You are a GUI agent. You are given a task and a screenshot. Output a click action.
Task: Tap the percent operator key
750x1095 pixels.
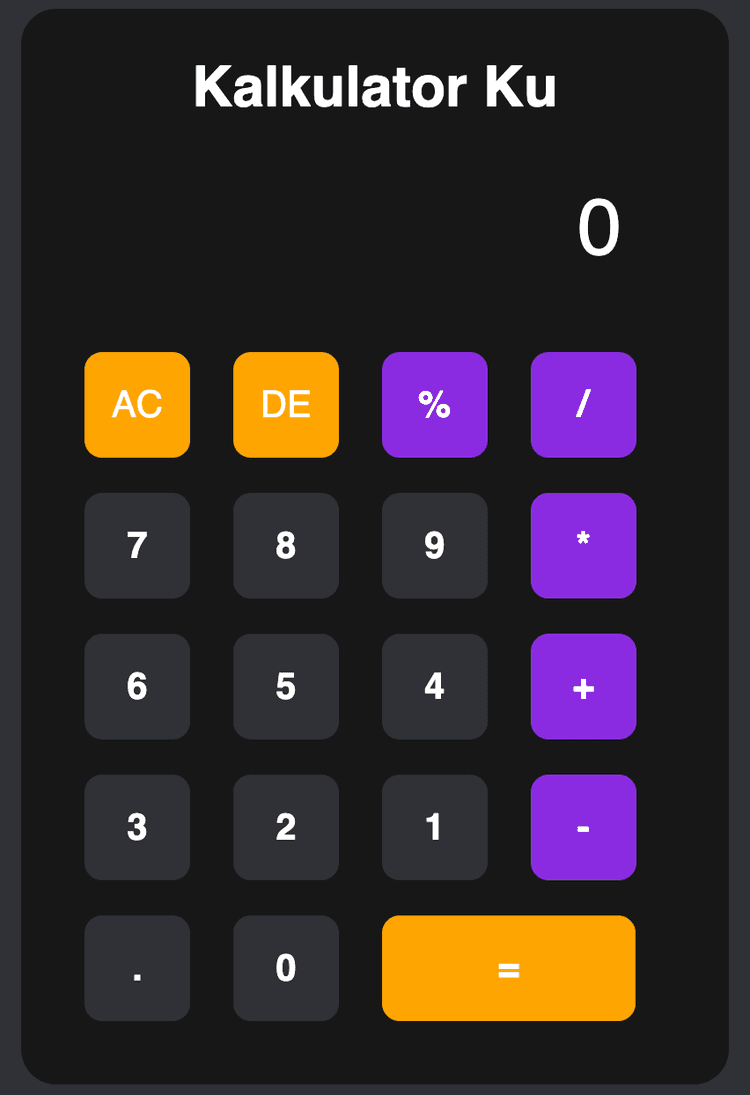click(434, 405)
